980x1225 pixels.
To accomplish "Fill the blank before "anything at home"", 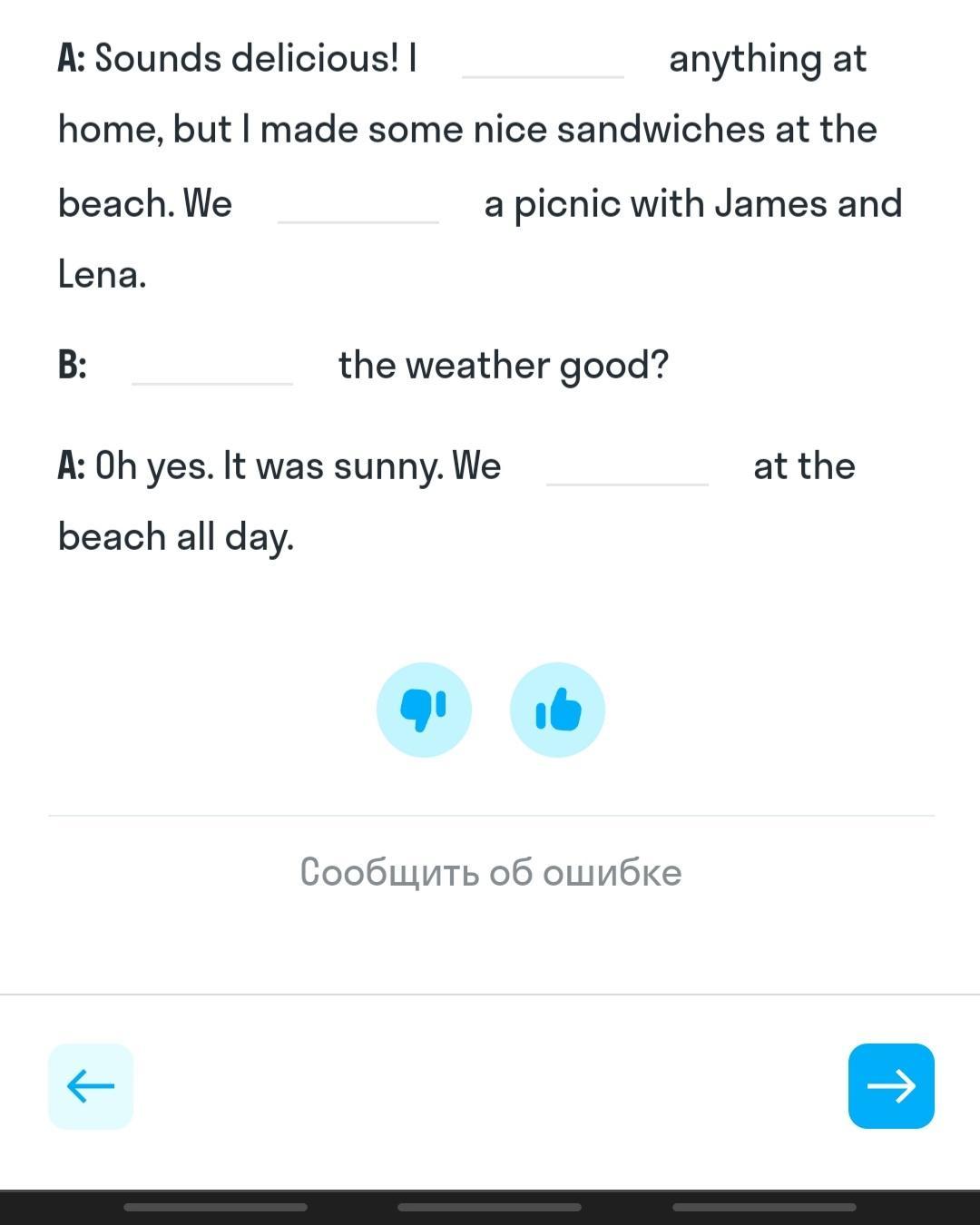I will point(543,60).
